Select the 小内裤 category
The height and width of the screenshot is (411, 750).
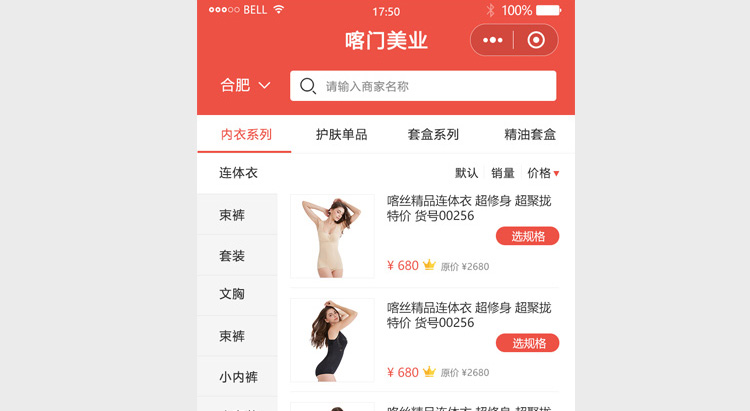pos(238,377)
